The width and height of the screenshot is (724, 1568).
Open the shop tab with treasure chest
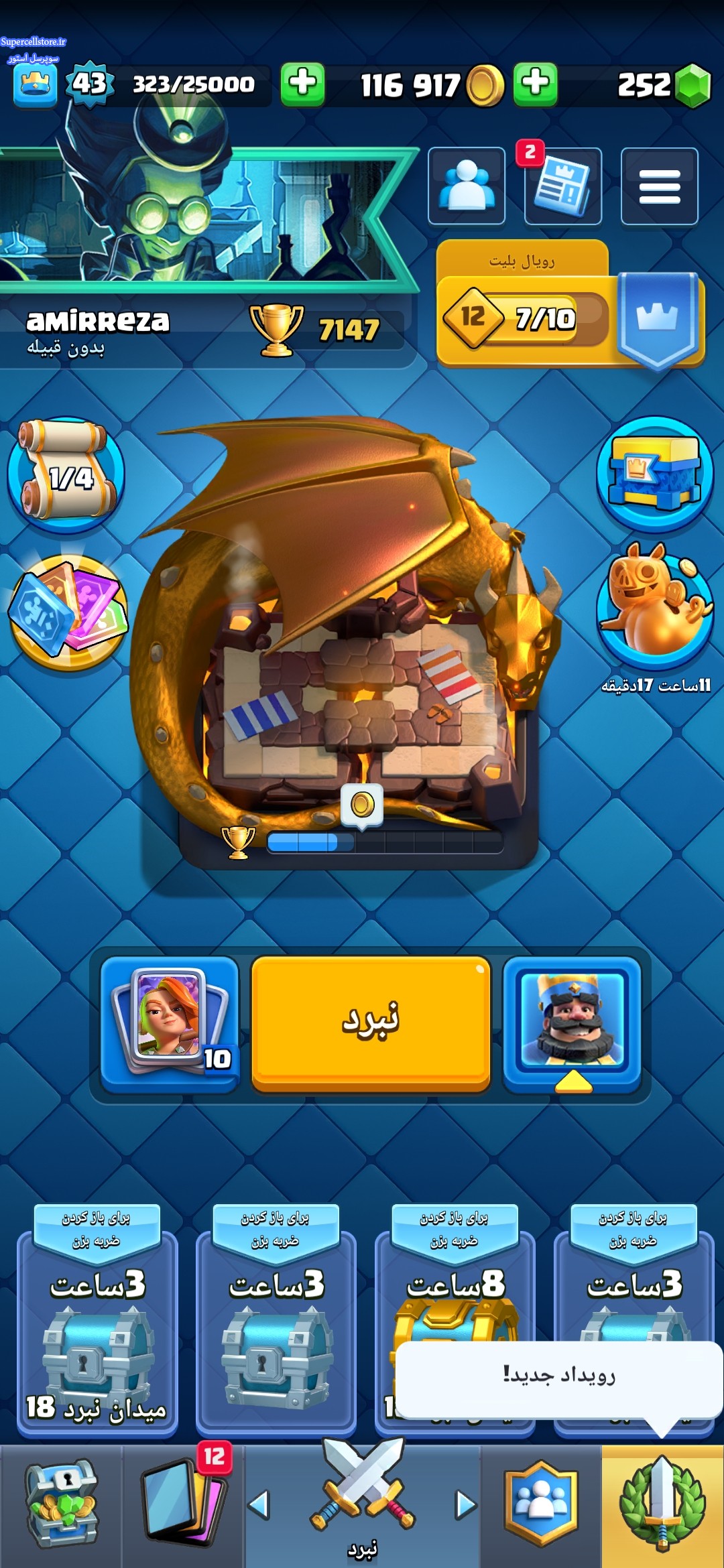(x=61, y=1506)
